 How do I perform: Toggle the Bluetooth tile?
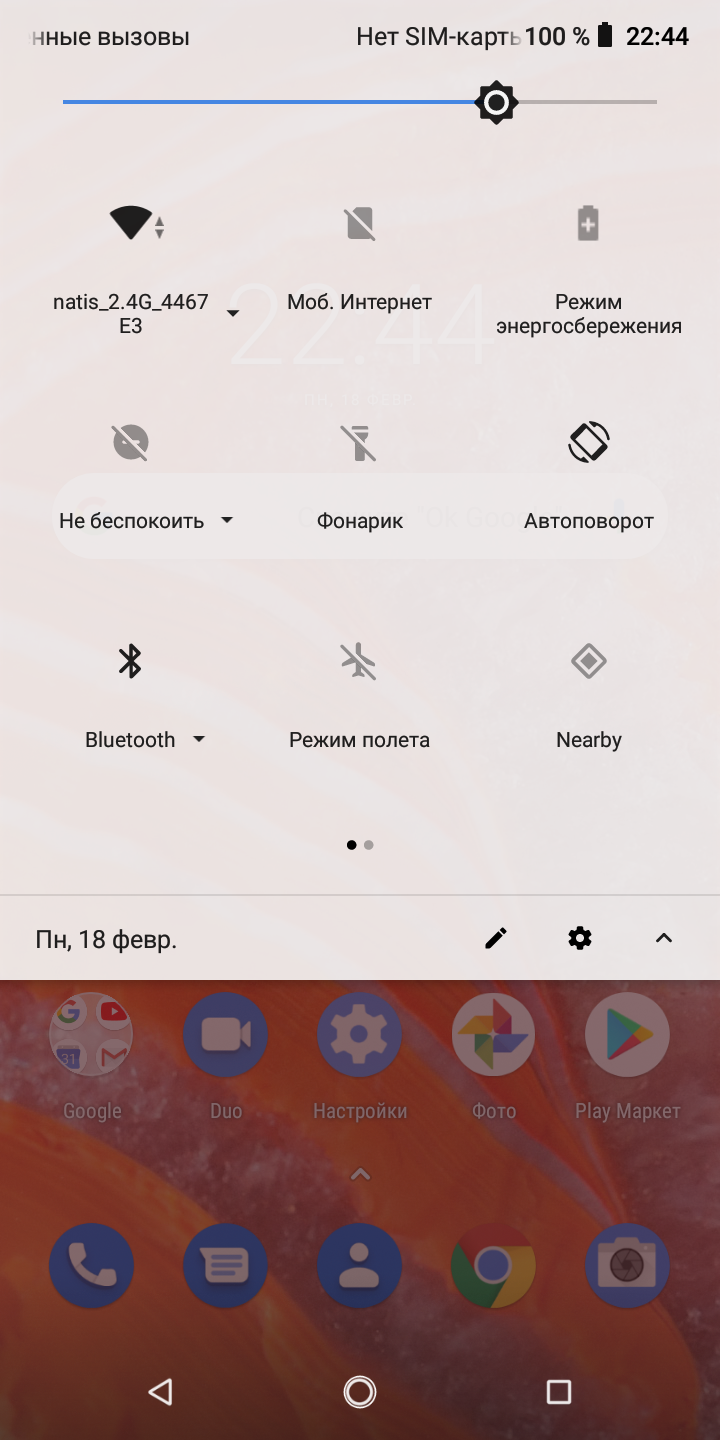(x=131, y=661)
